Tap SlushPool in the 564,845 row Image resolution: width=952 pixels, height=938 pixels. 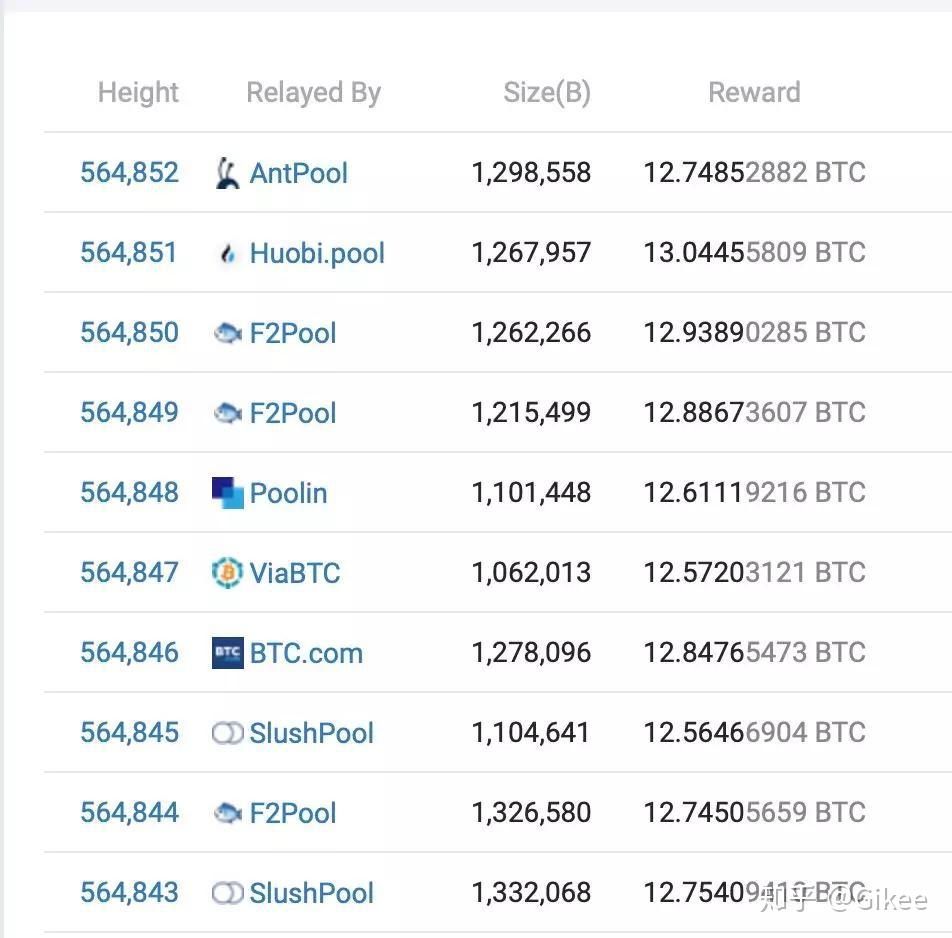coord(311,733)
